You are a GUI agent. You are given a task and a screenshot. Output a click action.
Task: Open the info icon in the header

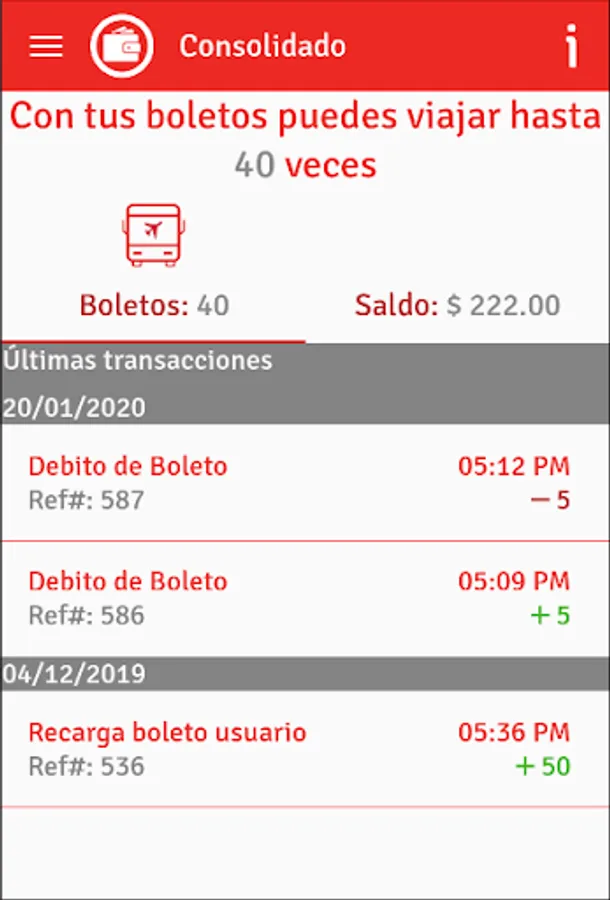pyautogui.click(x=571, y=46)
